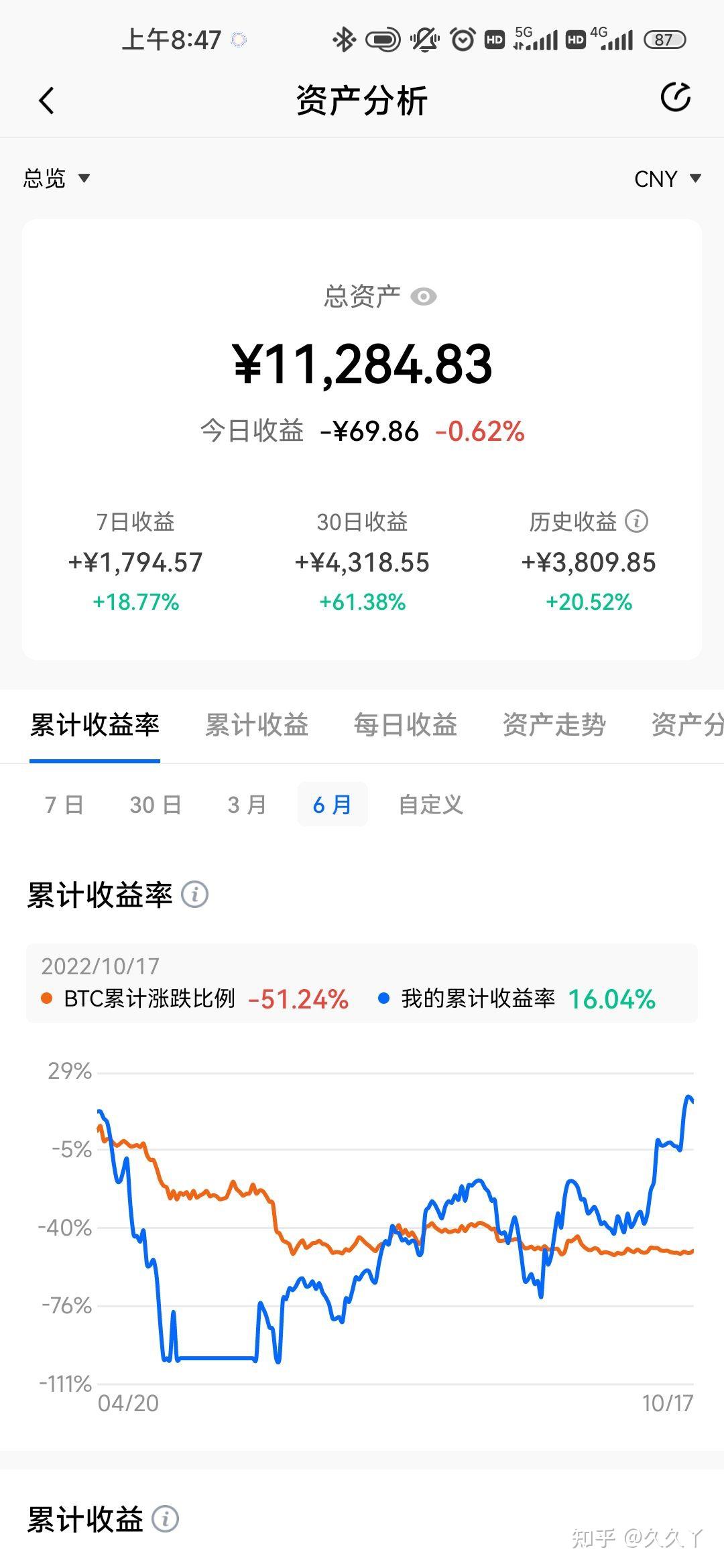Switch to the 每日收益 tab

tap(406, 726)
